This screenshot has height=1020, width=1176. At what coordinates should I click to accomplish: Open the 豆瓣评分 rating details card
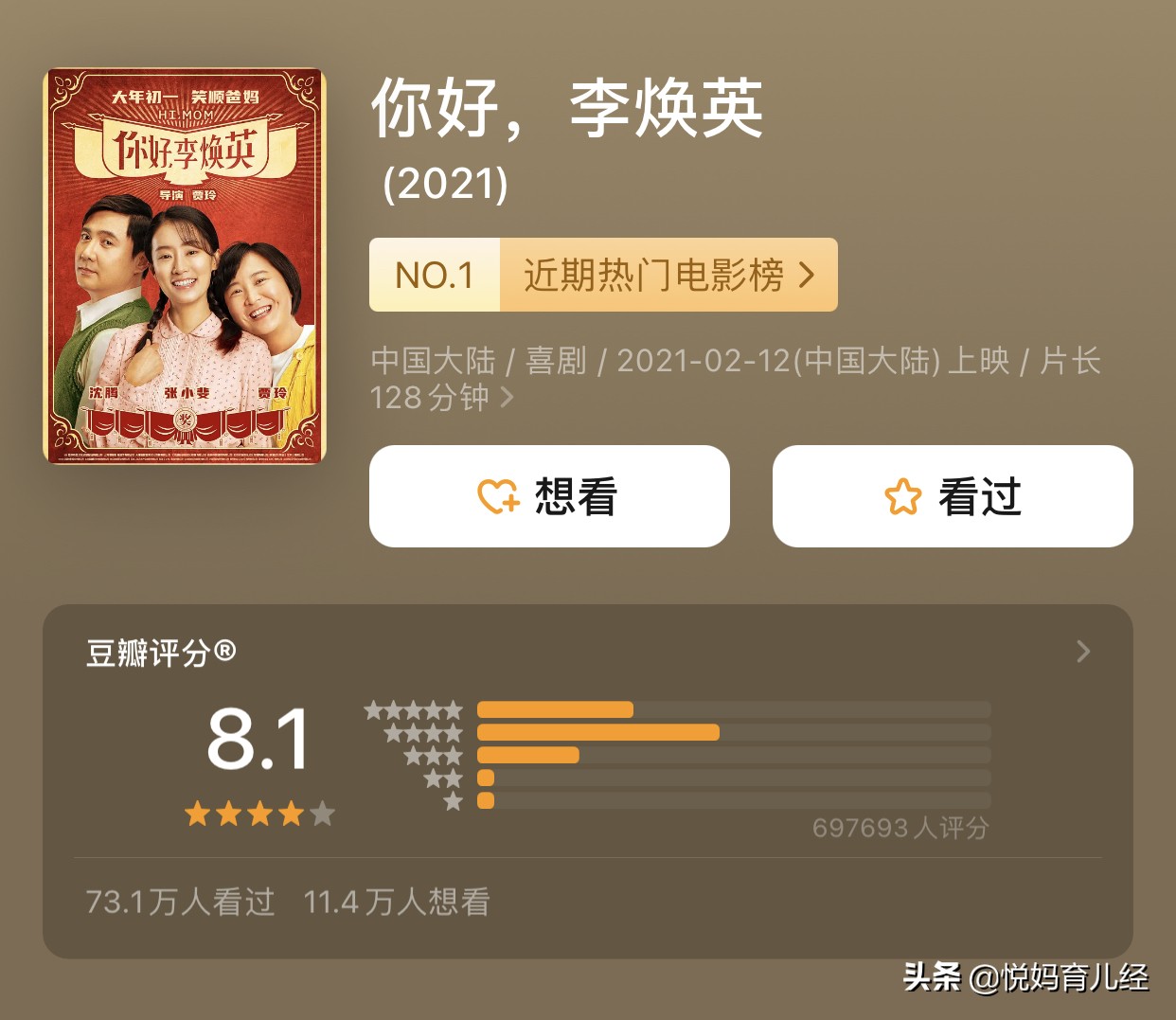point(1083,652)
